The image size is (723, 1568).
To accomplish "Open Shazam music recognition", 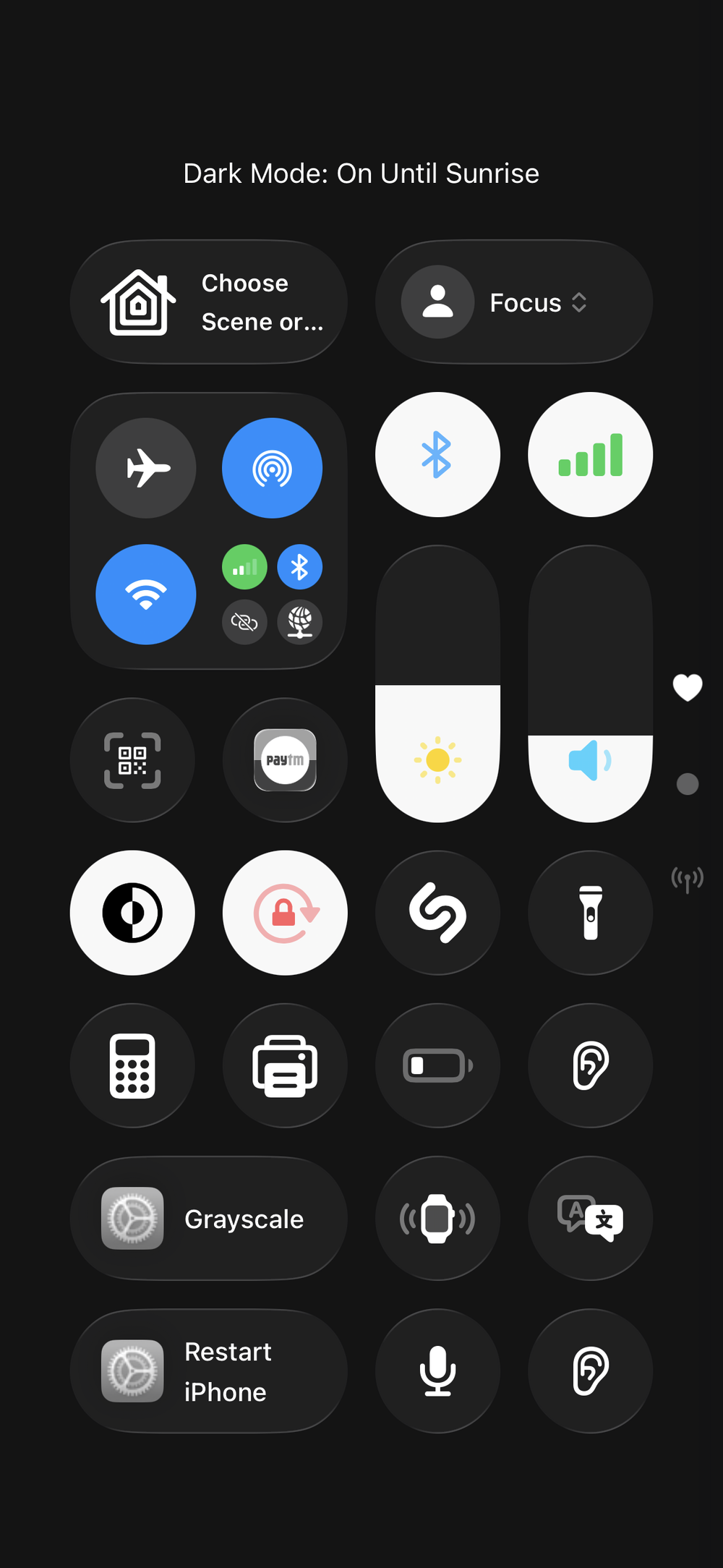I will click(437, 913).
